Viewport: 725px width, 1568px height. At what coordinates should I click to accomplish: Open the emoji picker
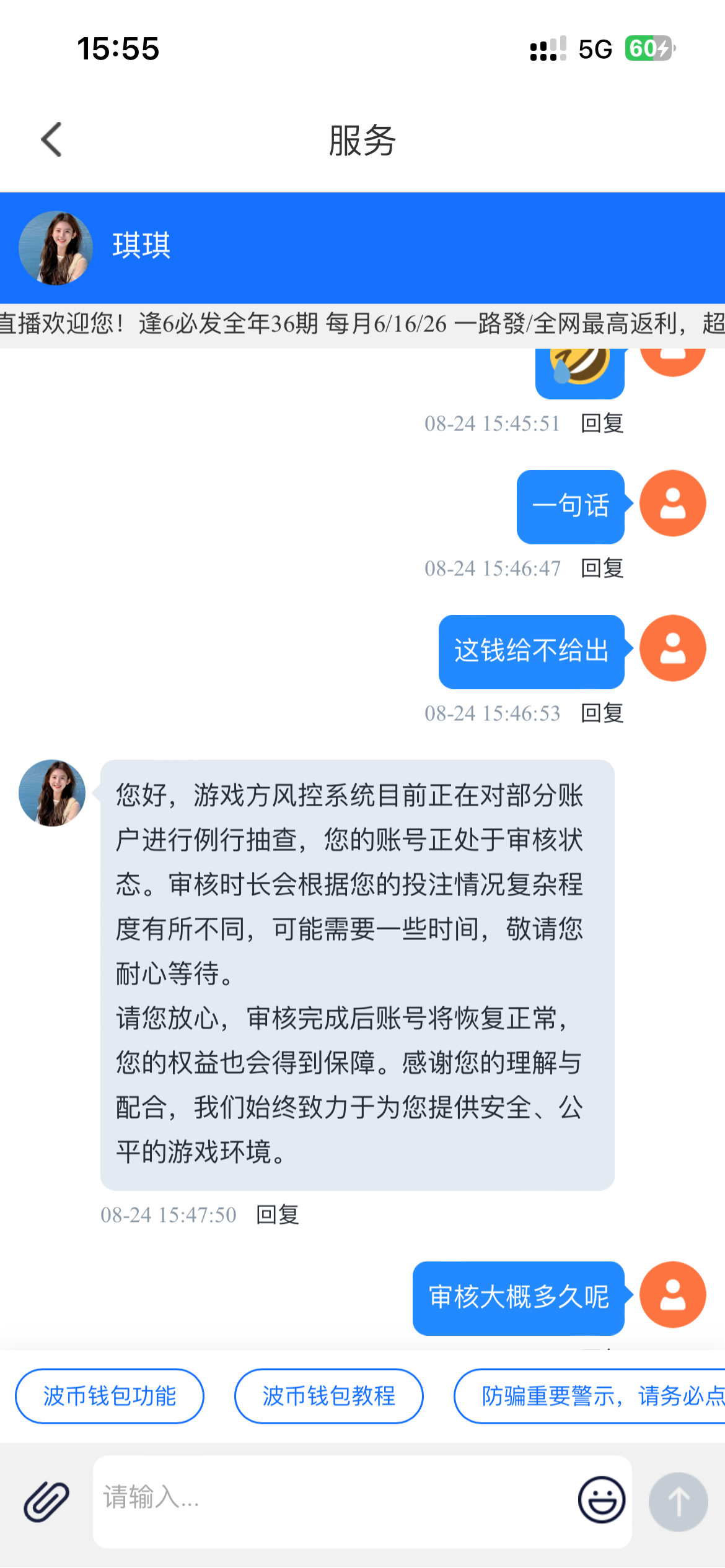click(x=601, y=1500)
